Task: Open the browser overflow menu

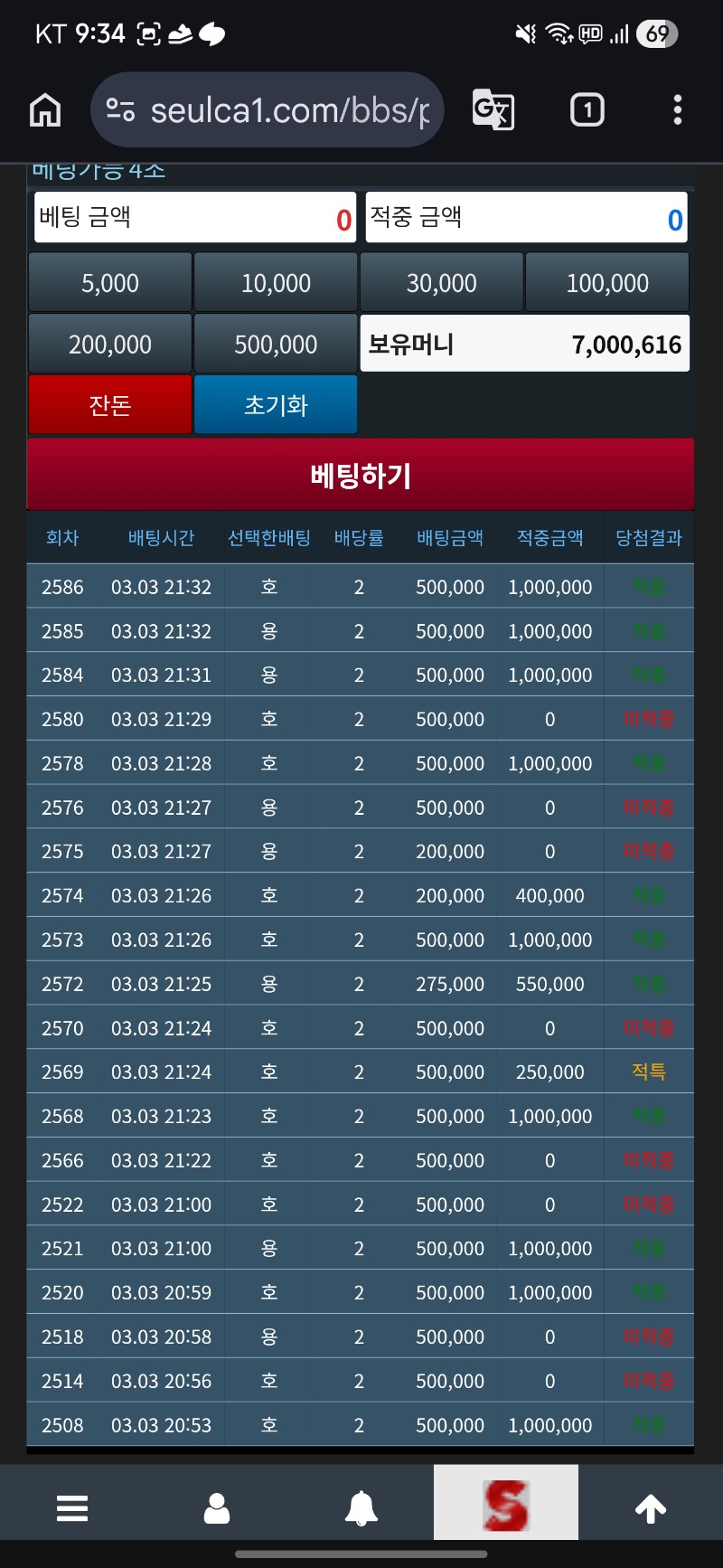Action: click(x=678, y=110)
